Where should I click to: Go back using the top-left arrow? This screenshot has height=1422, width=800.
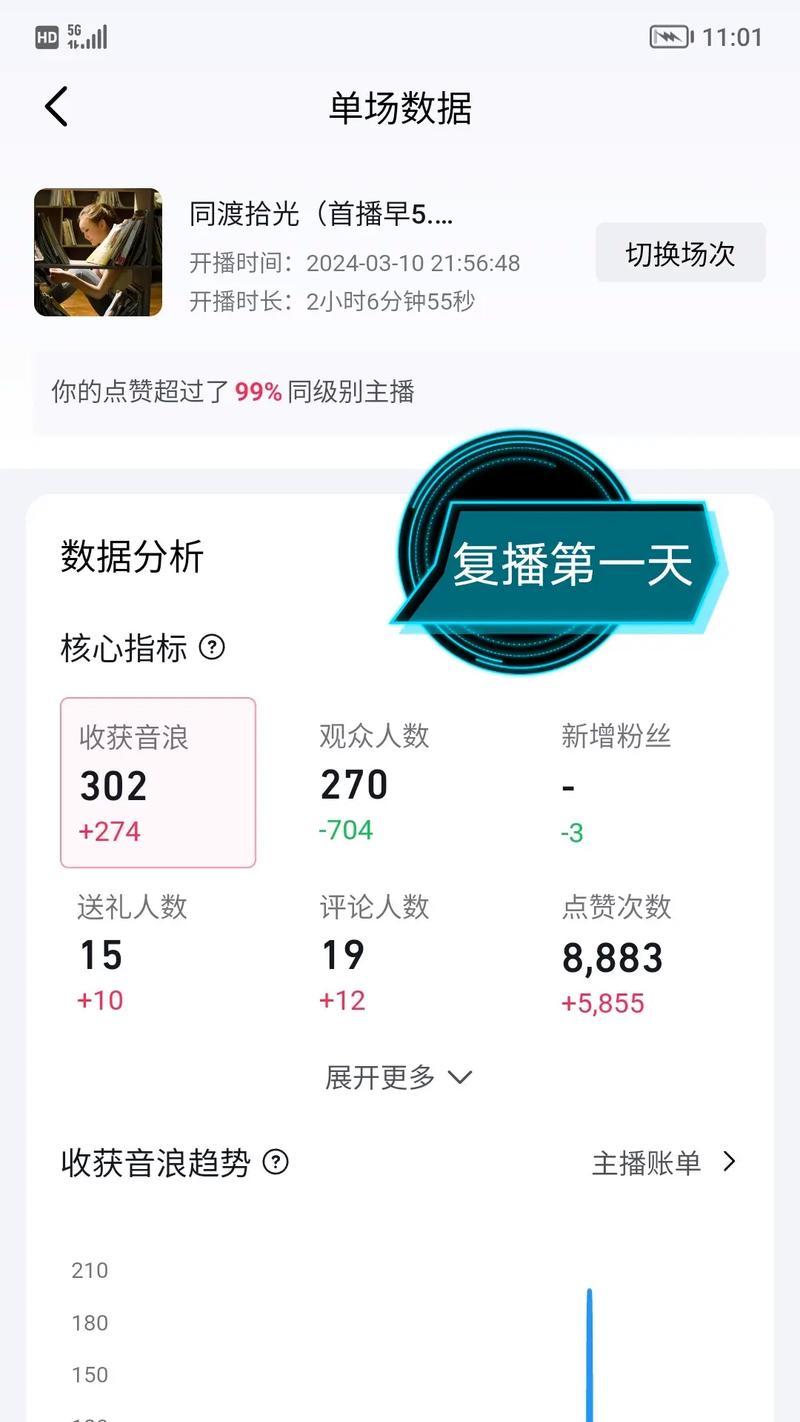(57, 107)
